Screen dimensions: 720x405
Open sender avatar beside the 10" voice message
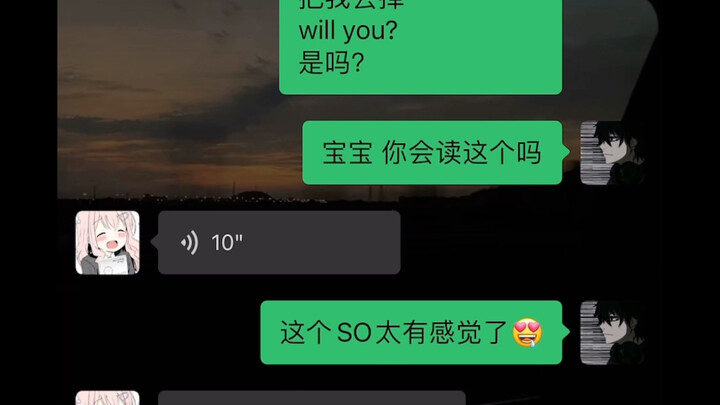tap(107, 242)
